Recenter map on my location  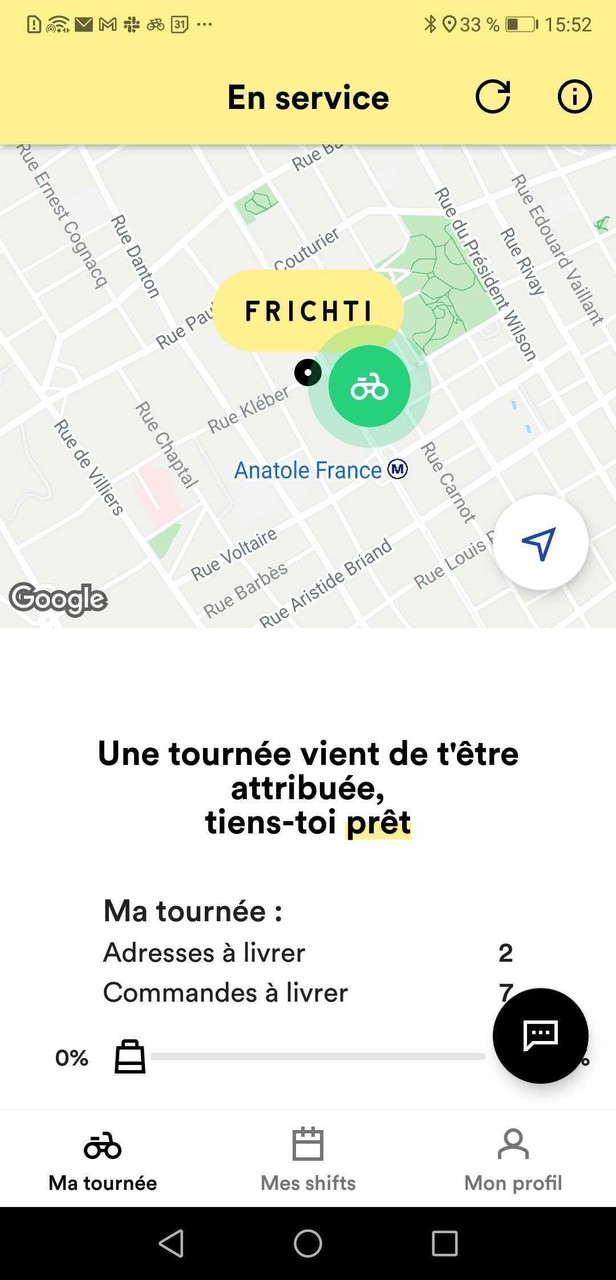(x=539, y=543)
